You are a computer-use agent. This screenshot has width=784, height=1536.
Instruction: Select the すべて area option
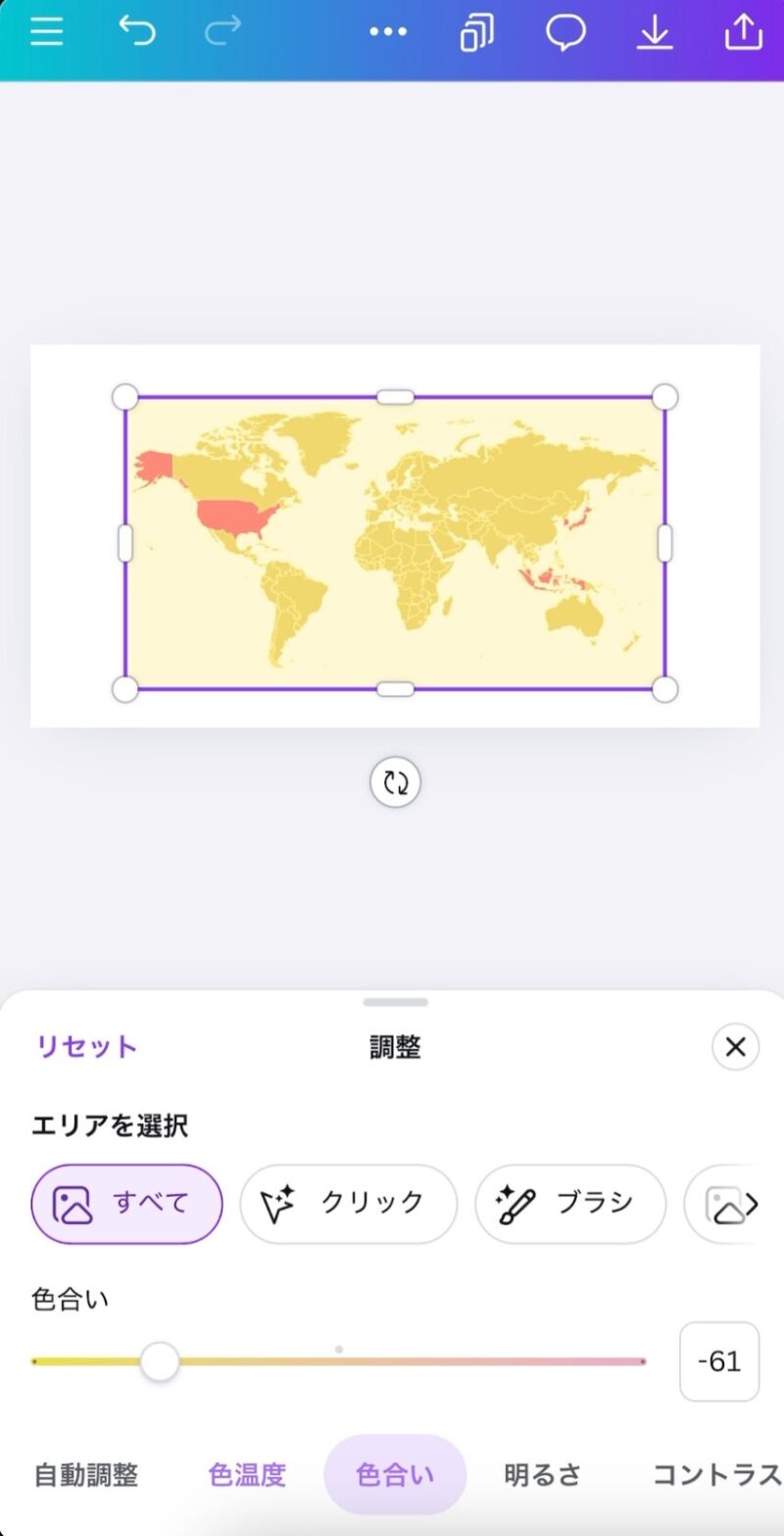126,1204
